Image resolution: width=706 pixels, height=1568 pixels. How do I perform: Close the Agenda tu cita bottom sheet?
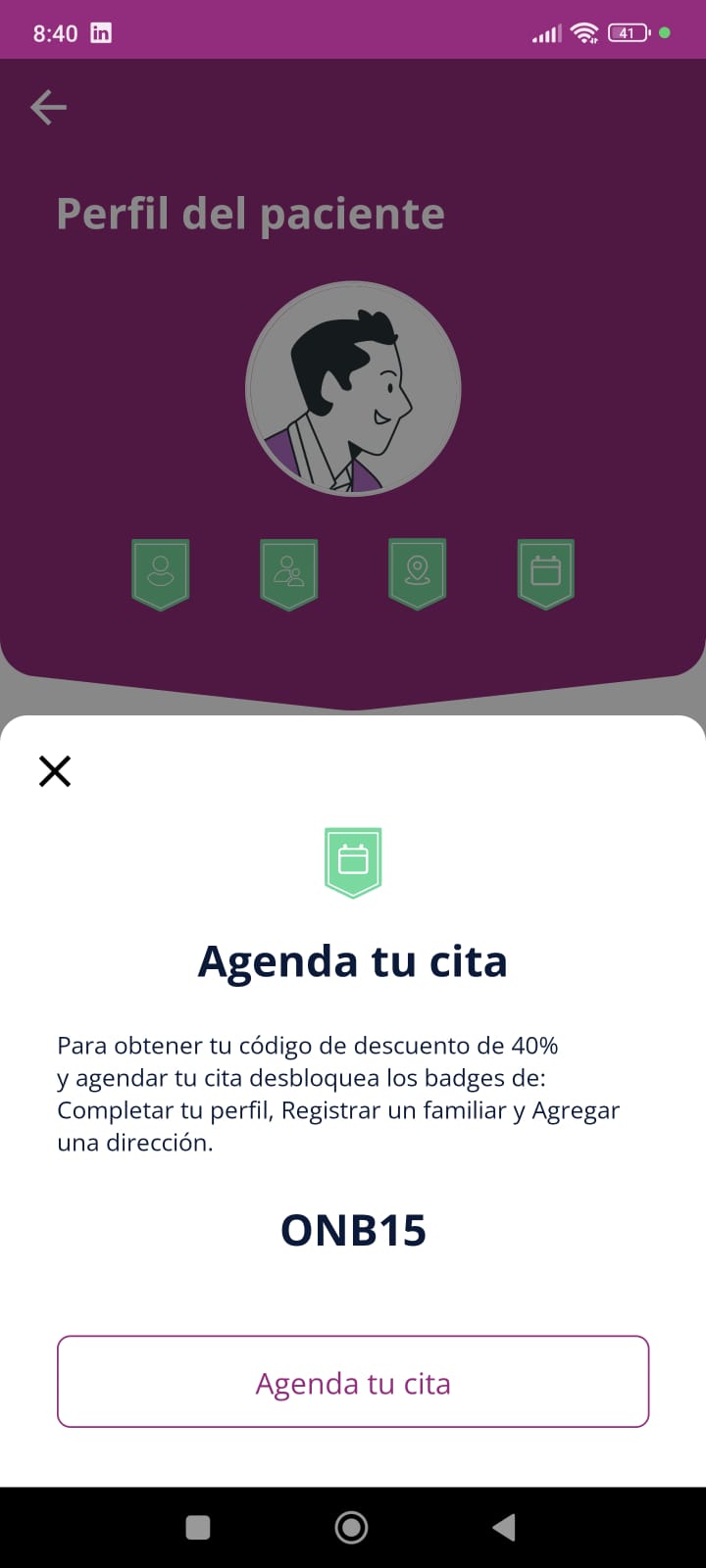pos(55,771)
